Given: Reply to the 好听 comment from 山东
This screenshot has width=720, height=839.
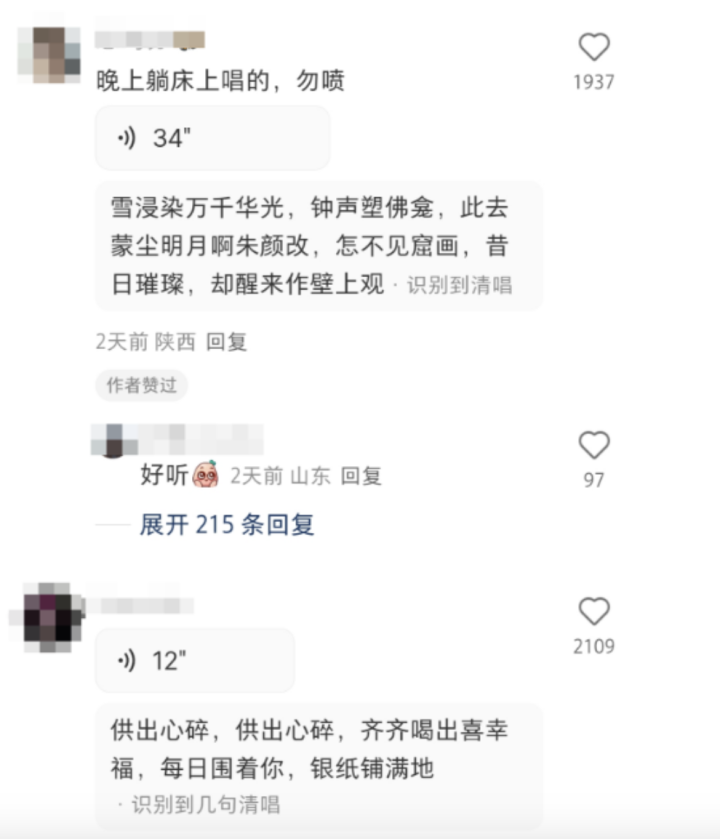Looking at the screenshot, I should pyautogui.click(x=361, y=476).
